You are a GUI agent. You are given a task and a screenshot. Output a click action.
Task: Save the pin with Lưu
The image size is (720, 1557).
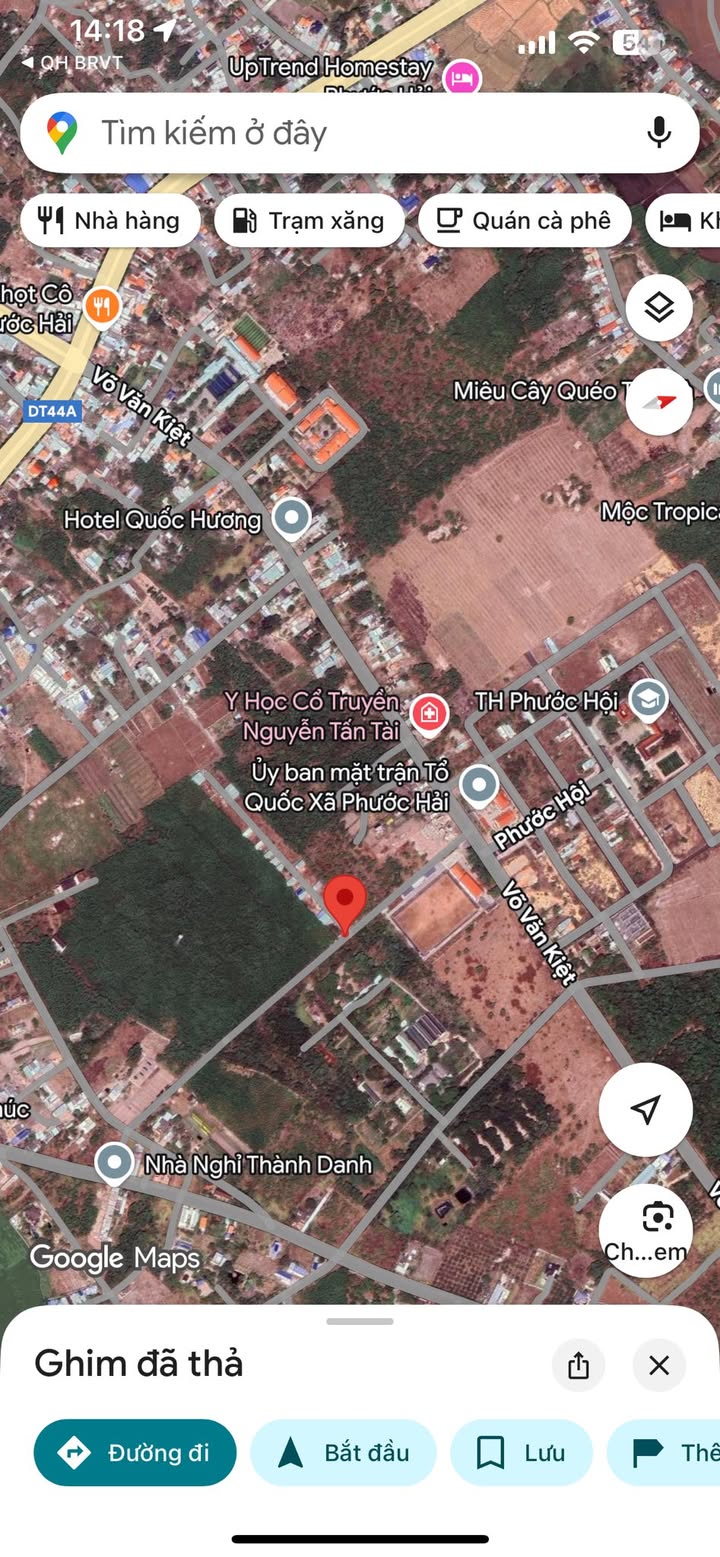(x=521, y=1452)
